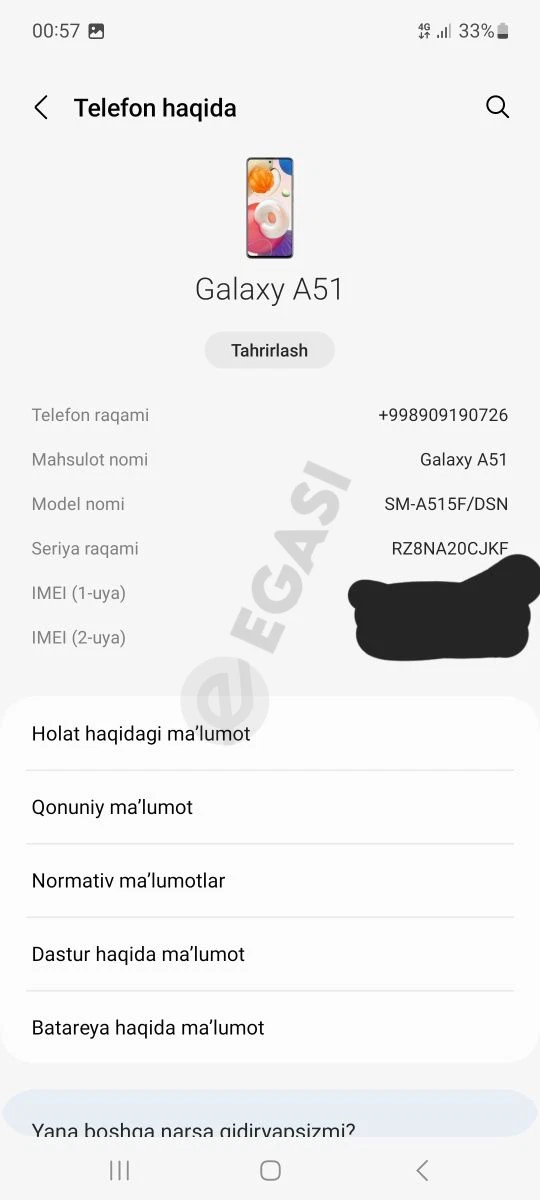Go back from Telefon haqida
Viewport: 540px width, 1200px height.
coord(41,108)
